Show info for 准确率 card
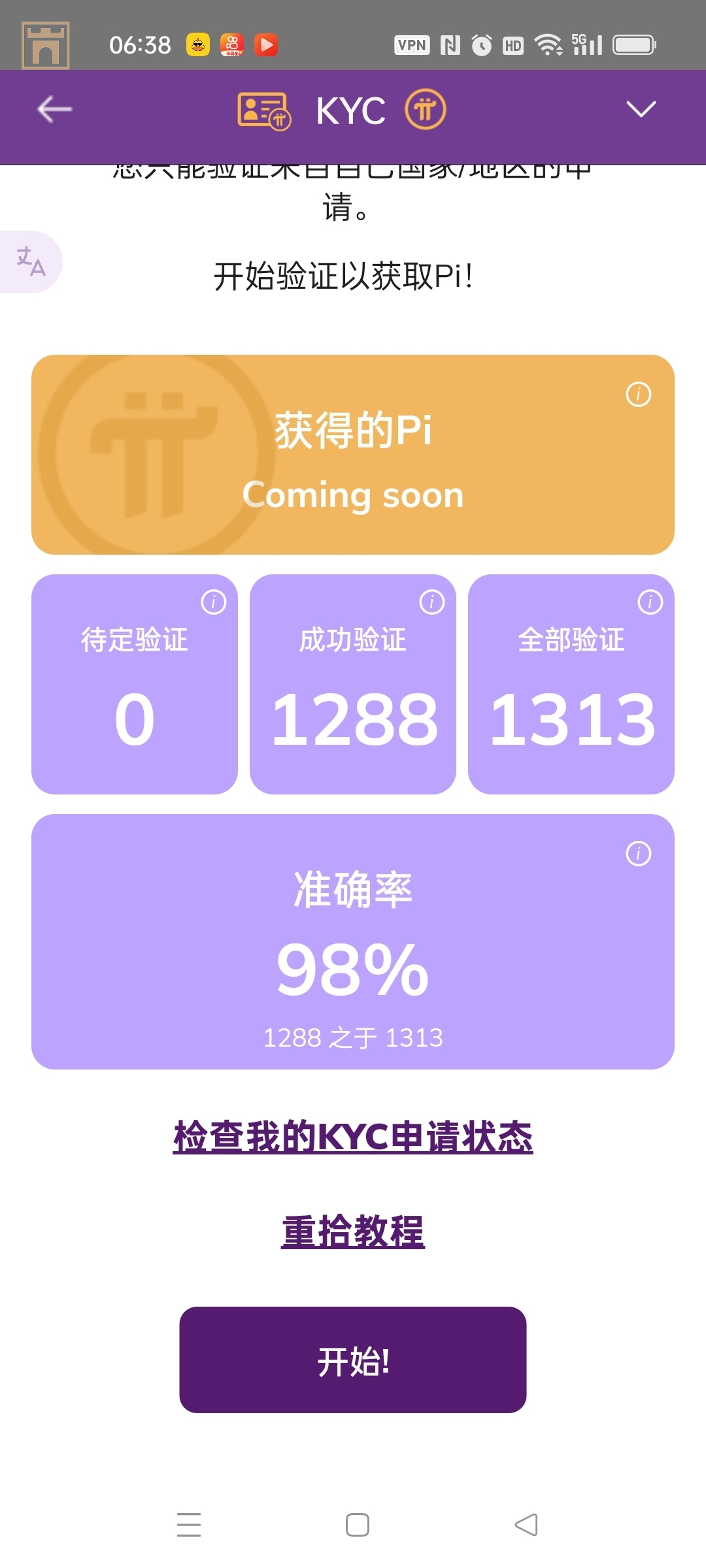The width and height of the screenshot is (706, 1568). tap(638, 853)
